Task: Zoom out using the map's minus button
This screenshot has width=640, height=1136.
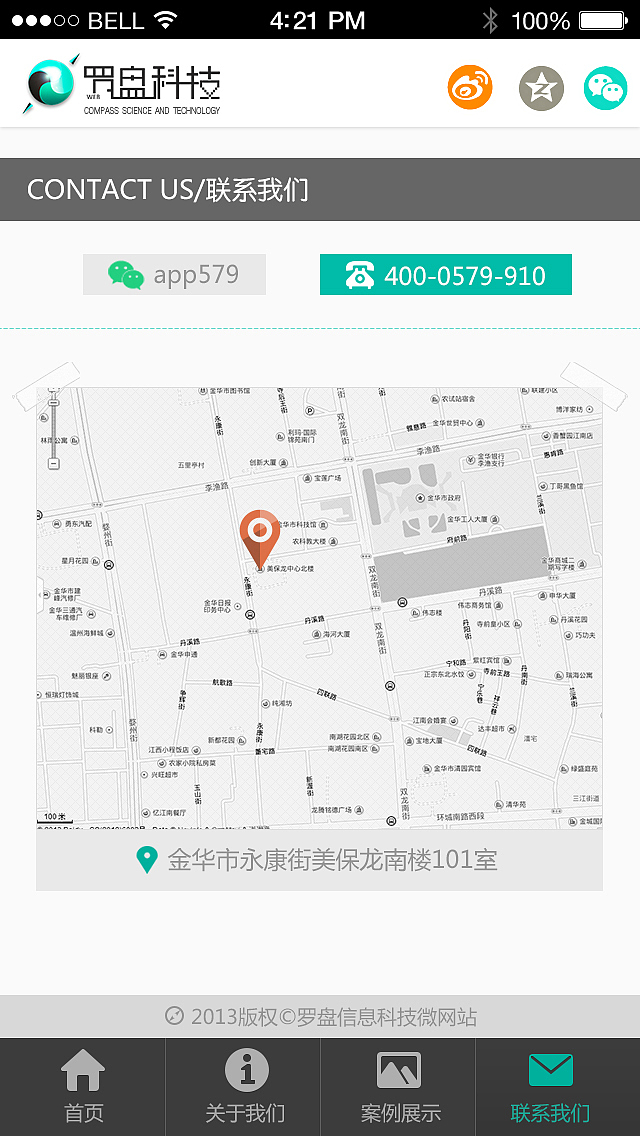Action: 54,463
